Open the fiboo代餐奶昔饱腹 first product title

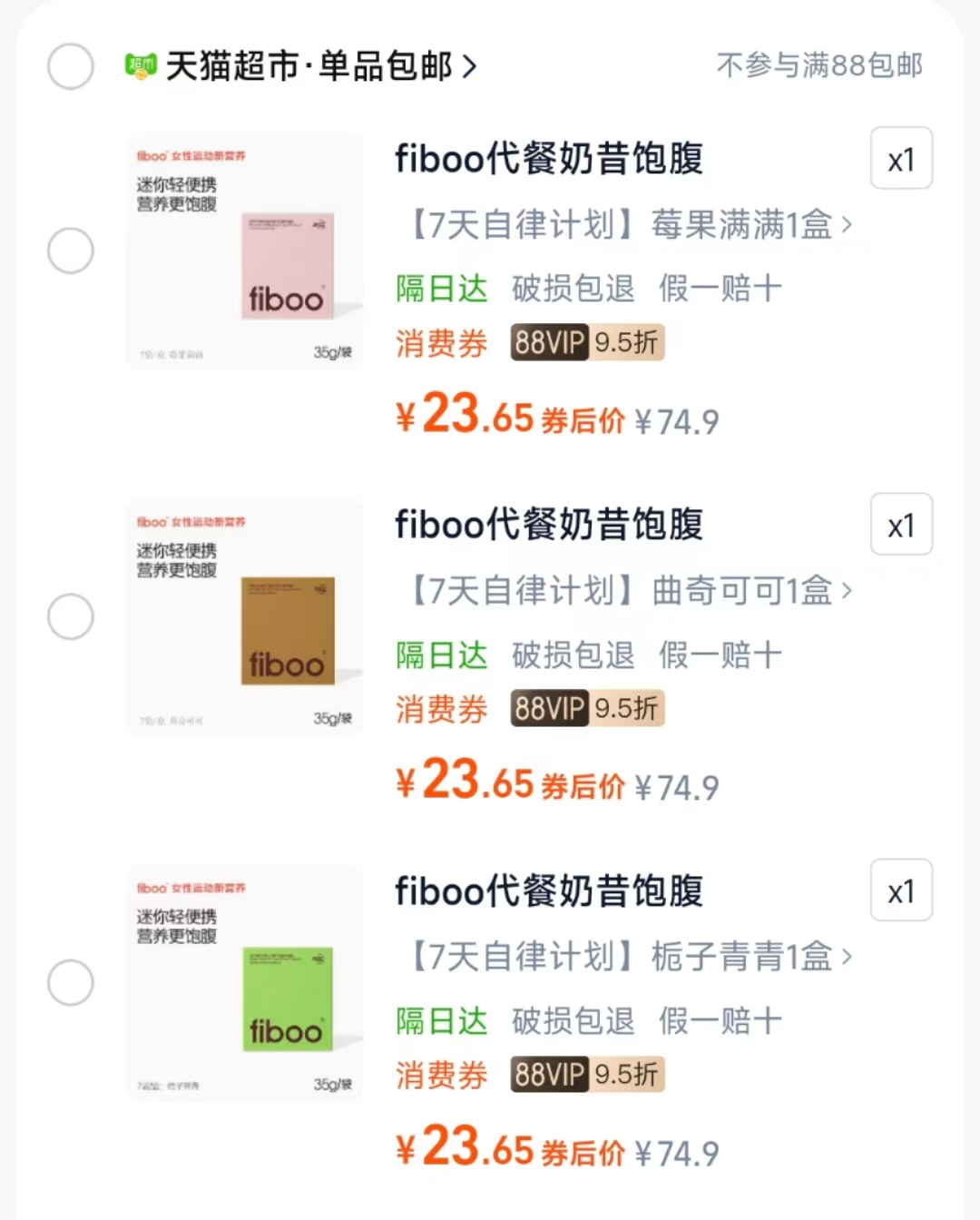click(x=549, y=159)
